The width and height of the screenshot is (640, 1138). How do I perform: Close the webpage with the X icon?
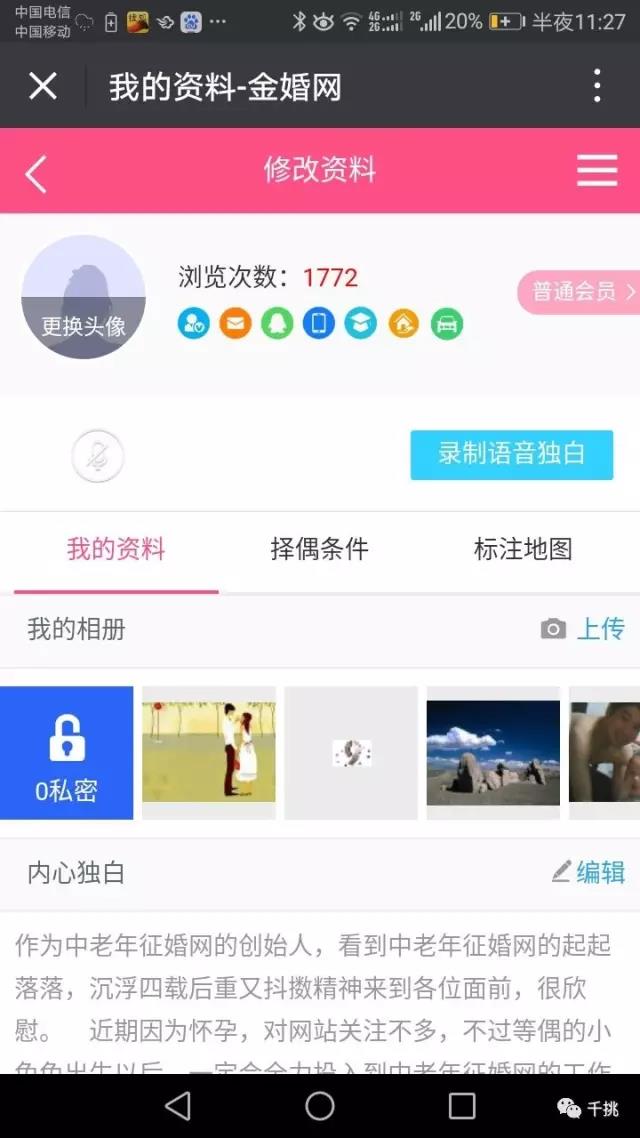coord(43,86)
